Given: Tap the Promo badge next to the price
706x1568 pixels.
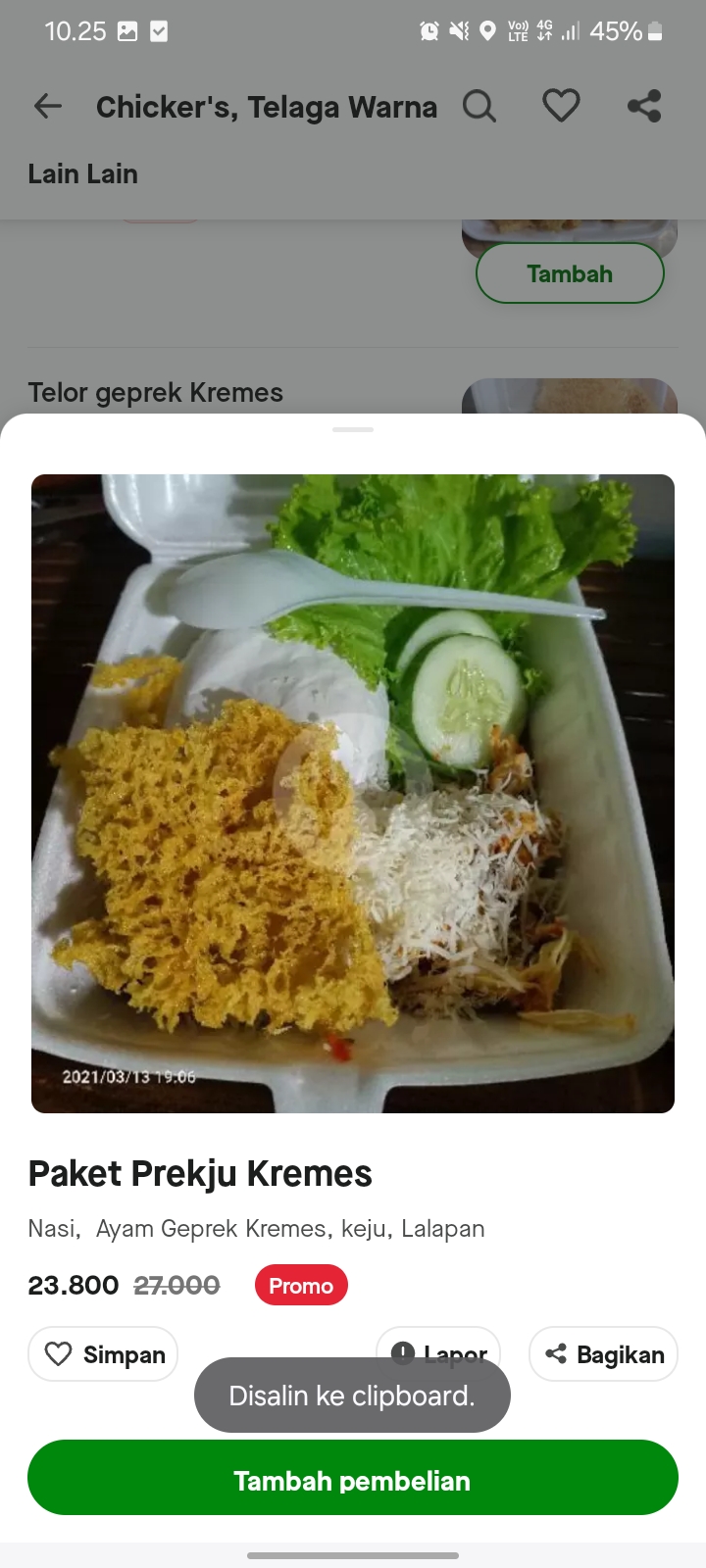Looking at the screenshot, I should (301, 1285).
